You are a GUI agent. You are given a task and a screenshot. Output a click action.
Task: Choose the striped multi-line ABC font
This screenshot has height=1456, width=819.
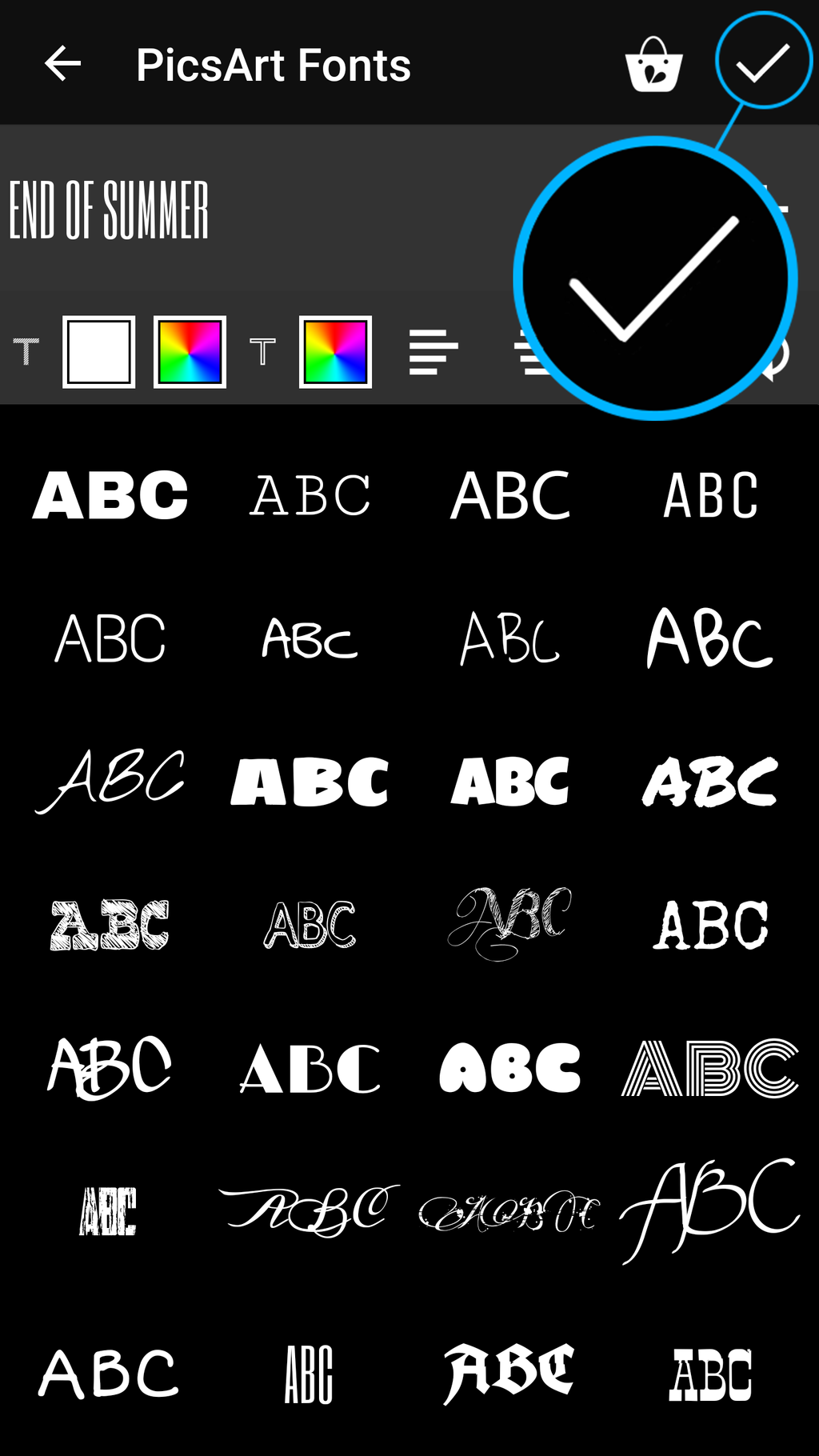pos(710,1068)
